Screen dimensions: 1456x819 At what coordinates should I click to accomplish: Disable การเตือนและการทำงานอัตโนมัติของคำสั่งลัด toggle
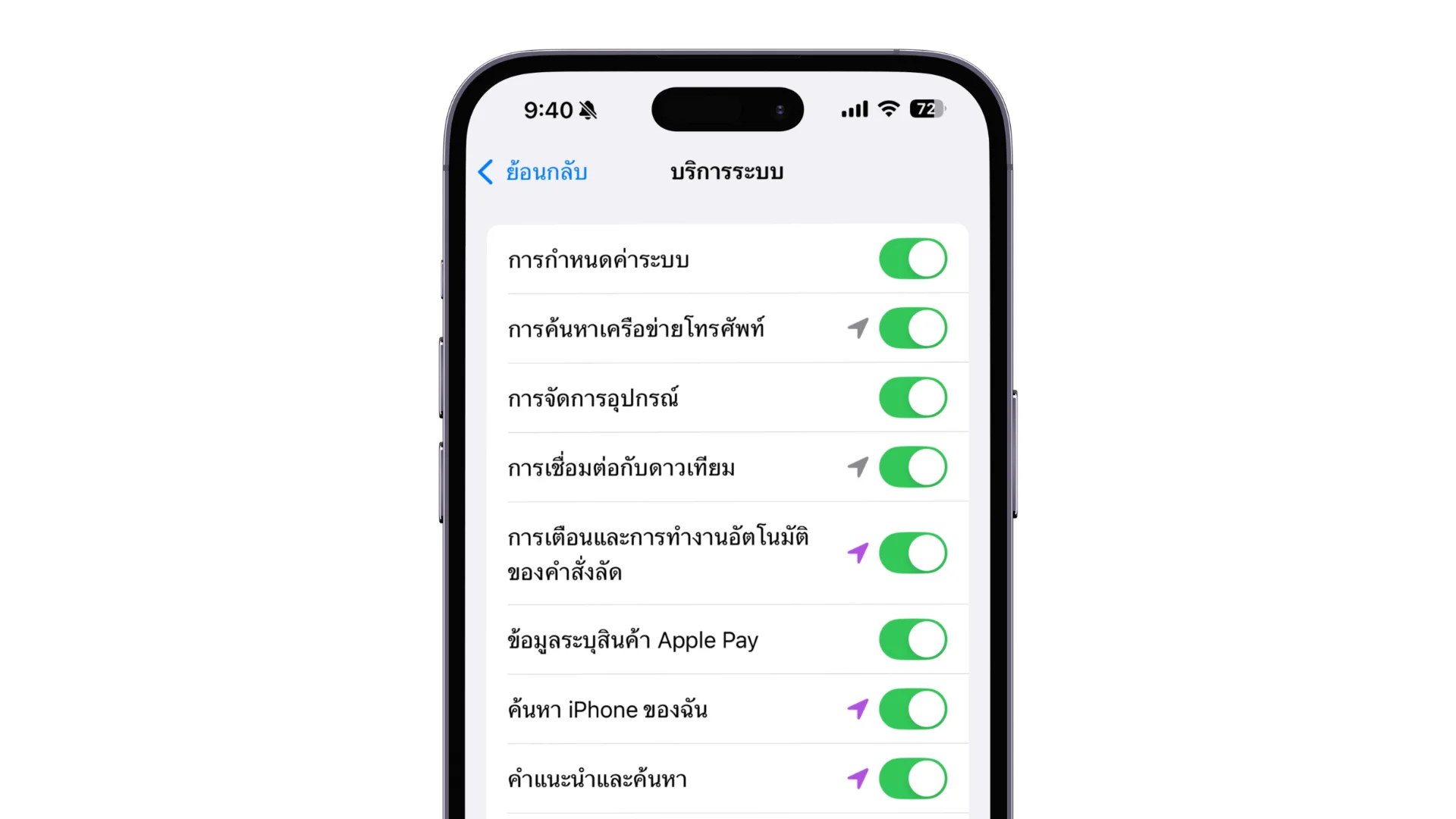pyautogui.click(x=912, y=553)
